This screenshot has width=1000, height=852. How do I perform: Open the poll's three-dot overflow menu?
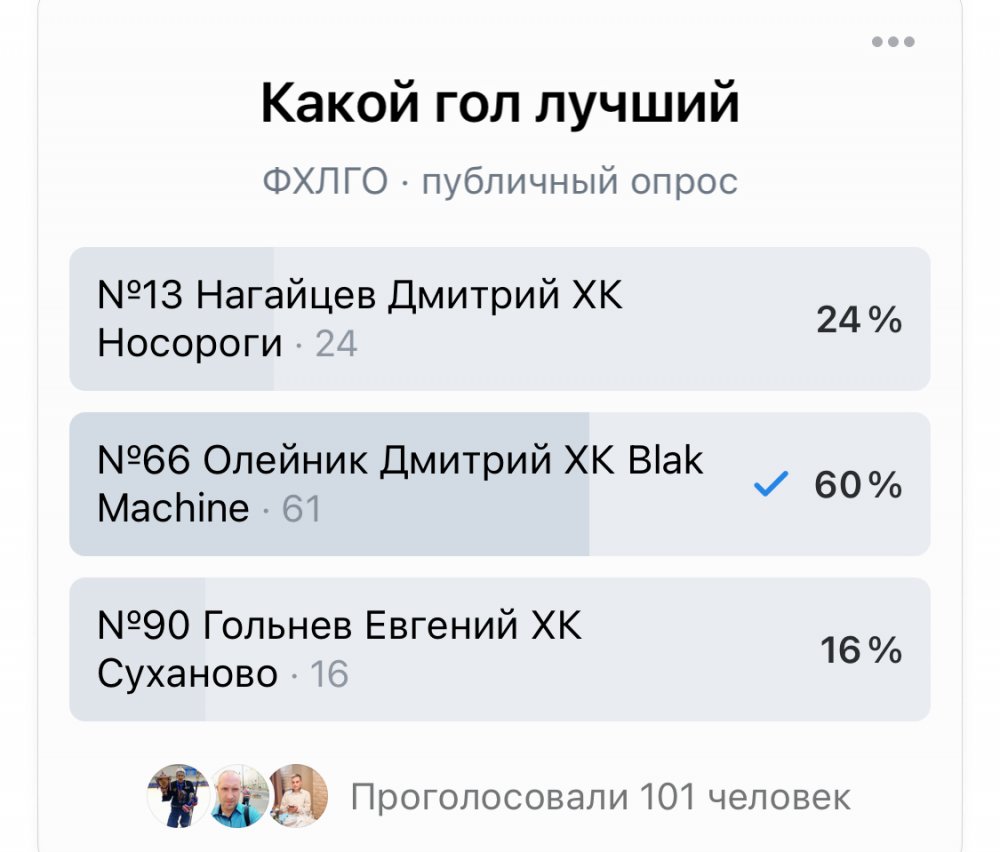(892, 42)
